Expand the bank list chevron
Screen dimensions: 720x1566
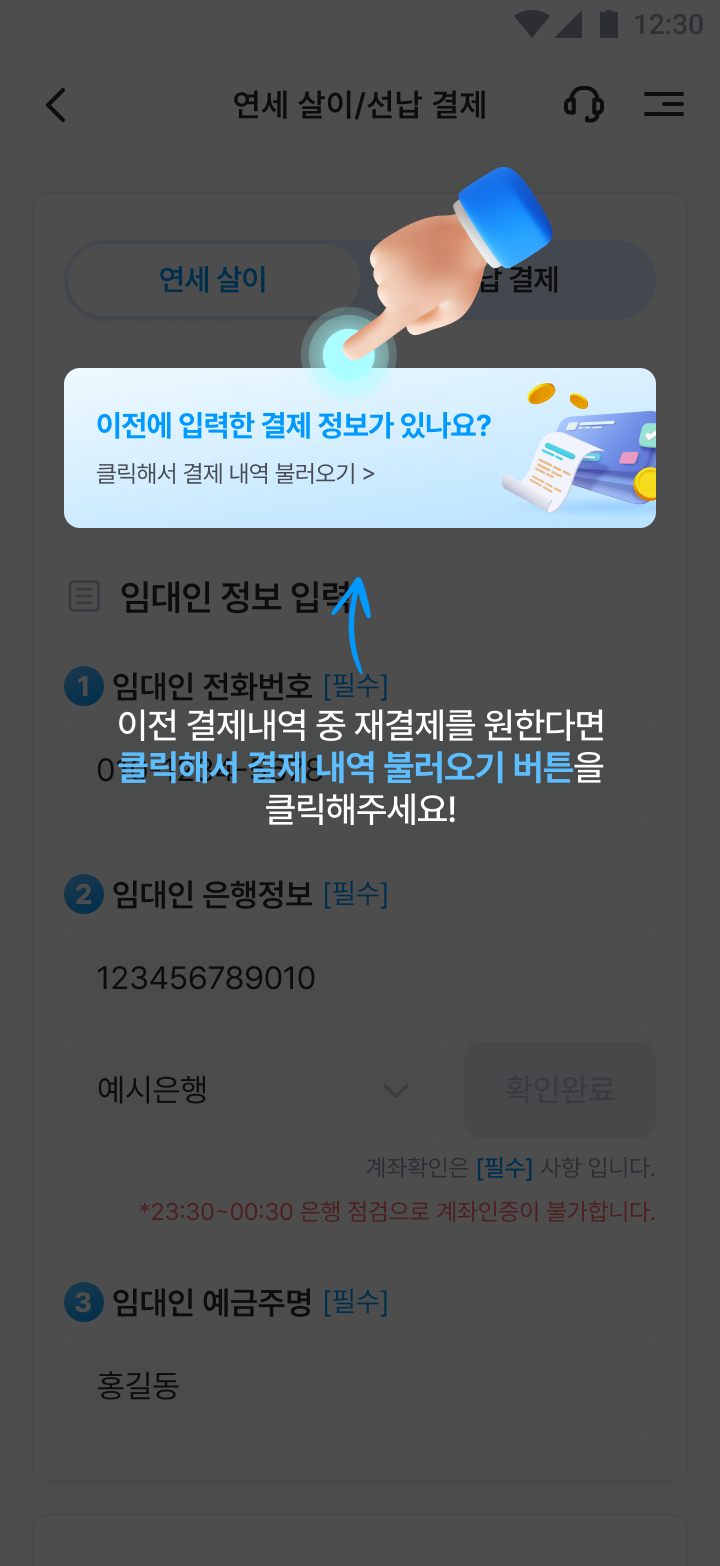[395, 1090]
